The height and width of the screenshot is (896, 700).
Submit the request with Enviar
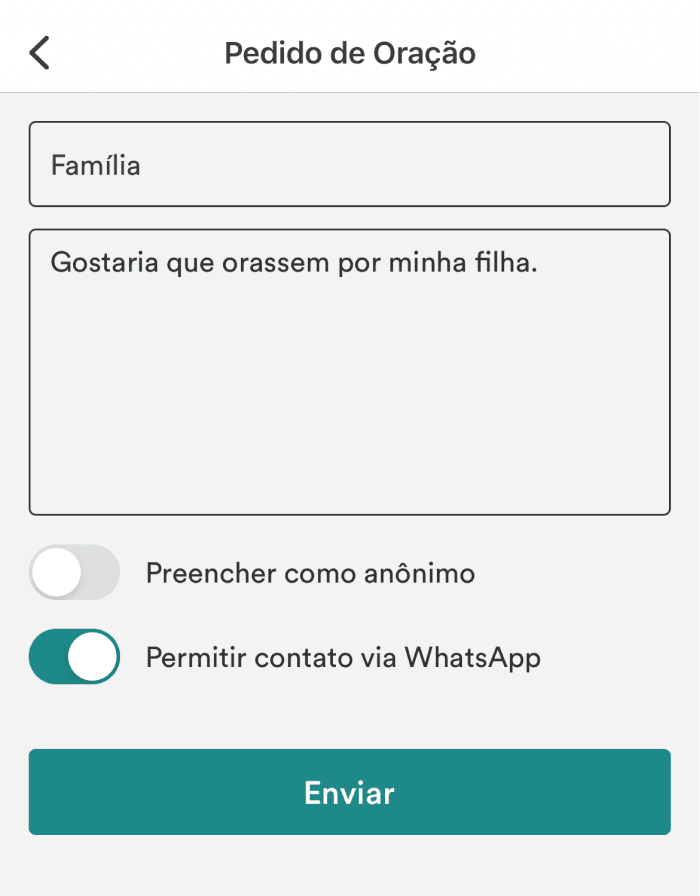[x=349, y=792]
